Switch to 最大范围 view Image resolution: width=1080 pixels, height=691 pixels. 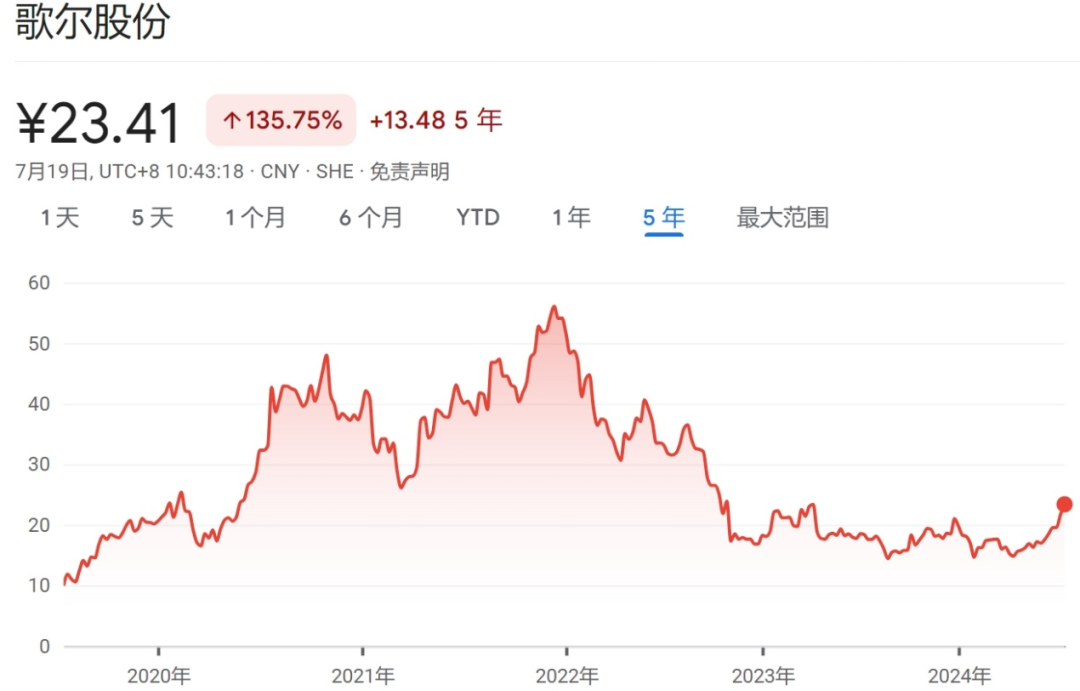coord(782,218)
